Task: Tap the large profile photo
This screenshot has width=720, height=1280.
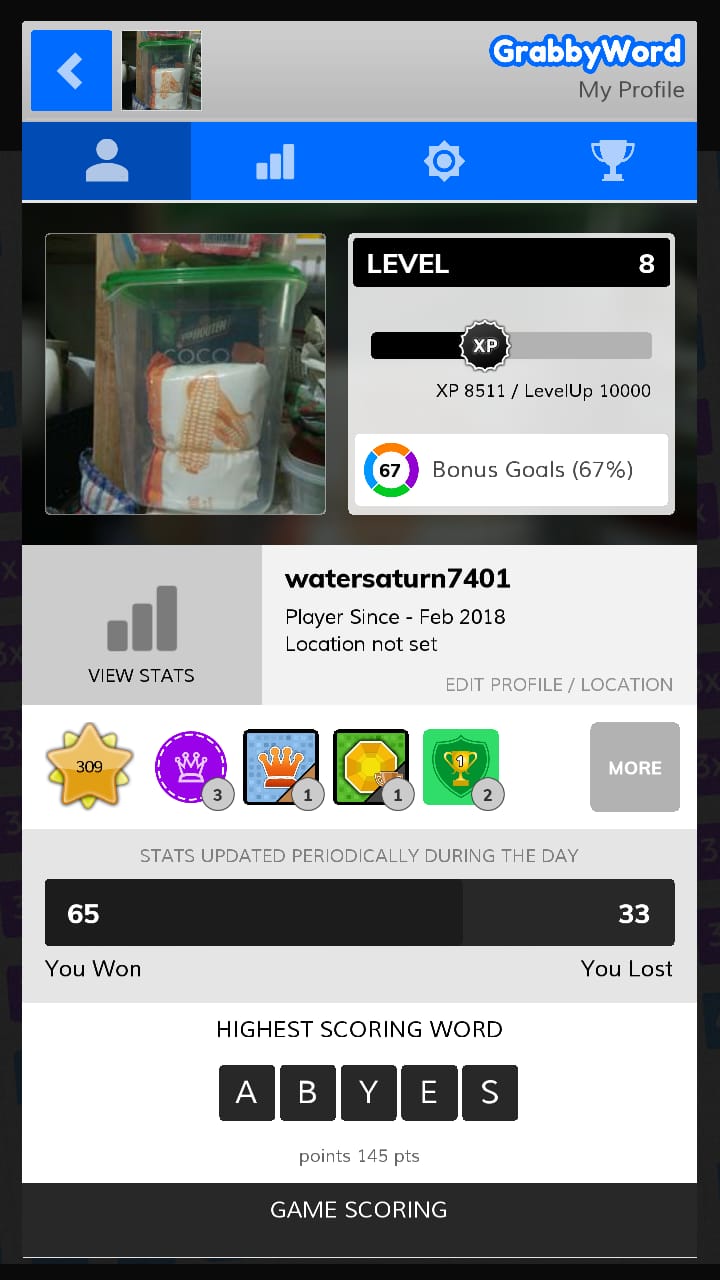Action: 185,374
